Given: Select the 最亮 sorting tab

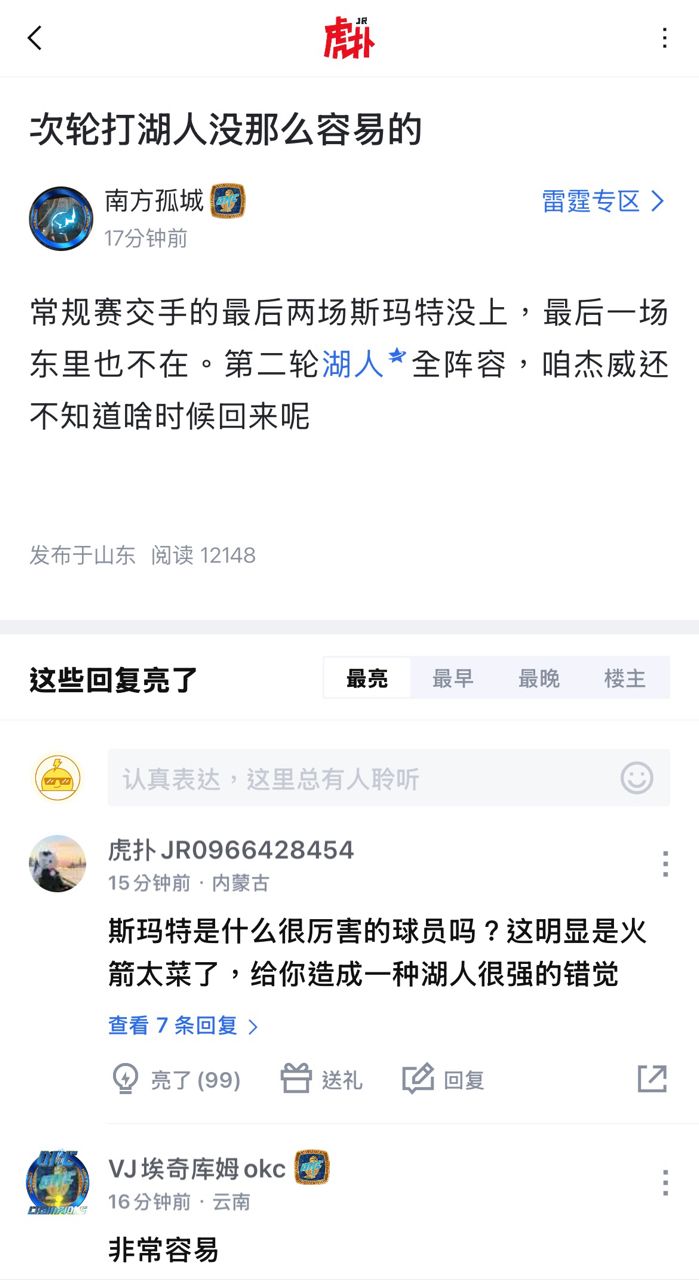Looking at the screenshot, I should (x=367, y=678).
